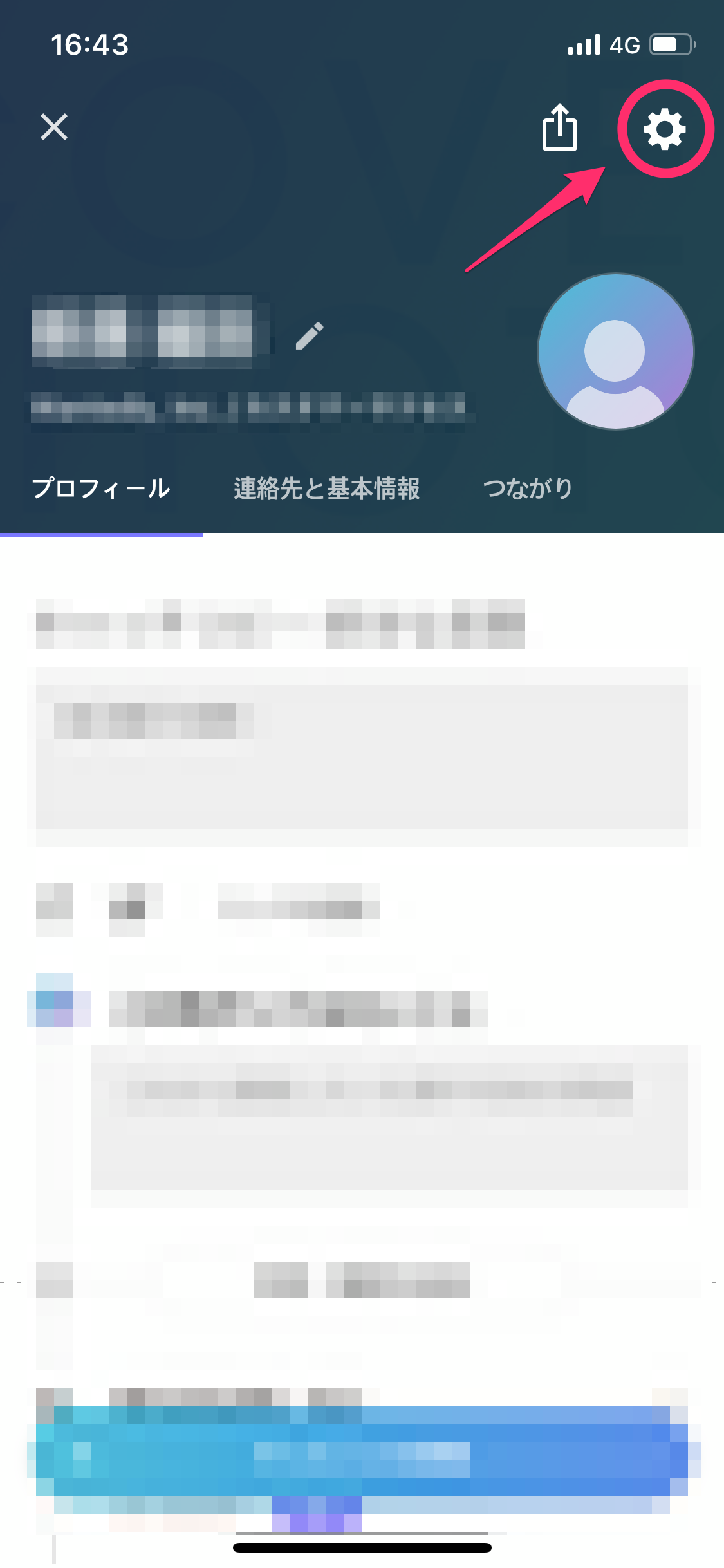Edit the name with the pencil icon
Screen dimensions: 724x1568
(x=310, y=335)
